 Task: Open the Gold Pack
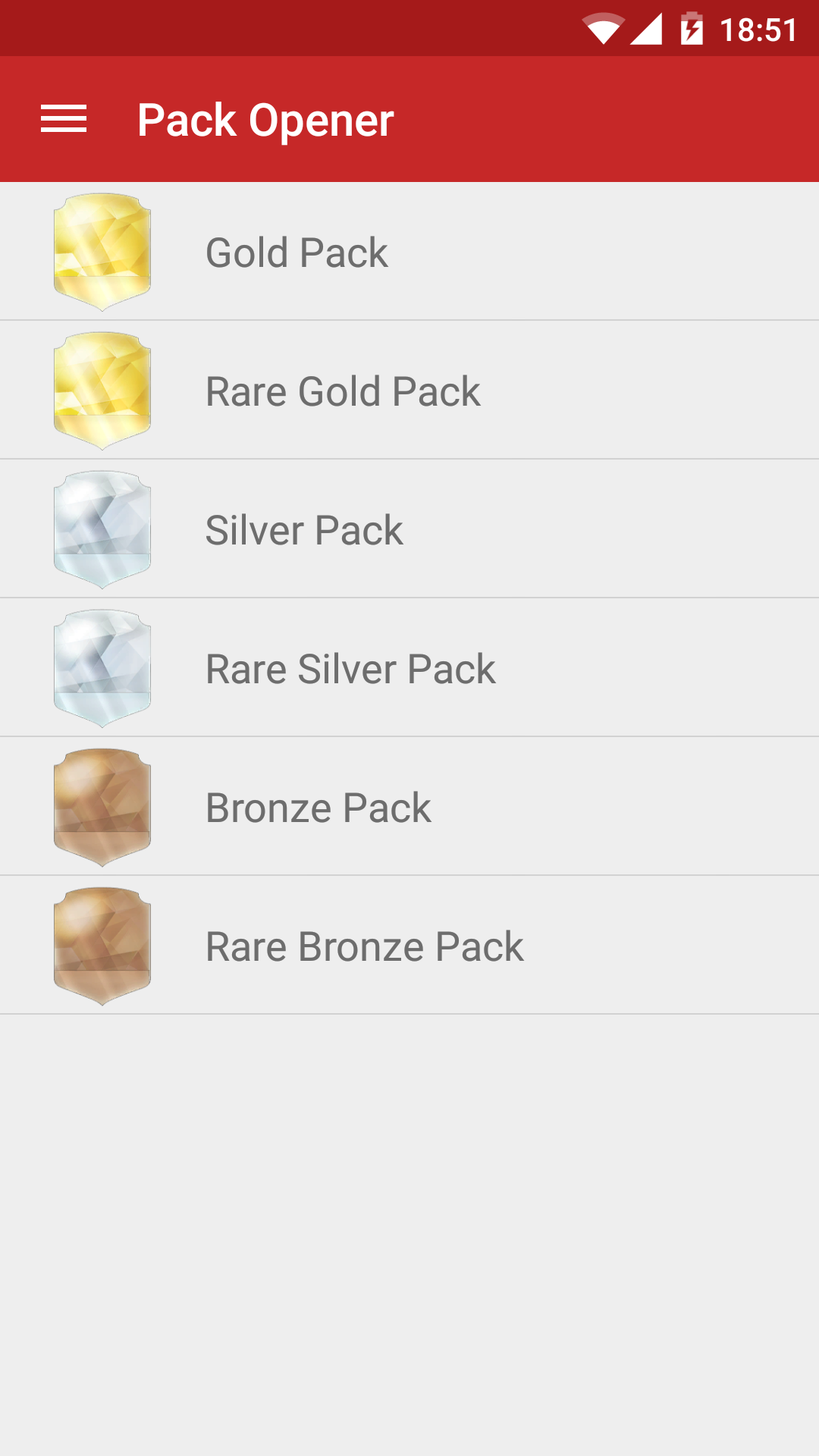point(409,252)
